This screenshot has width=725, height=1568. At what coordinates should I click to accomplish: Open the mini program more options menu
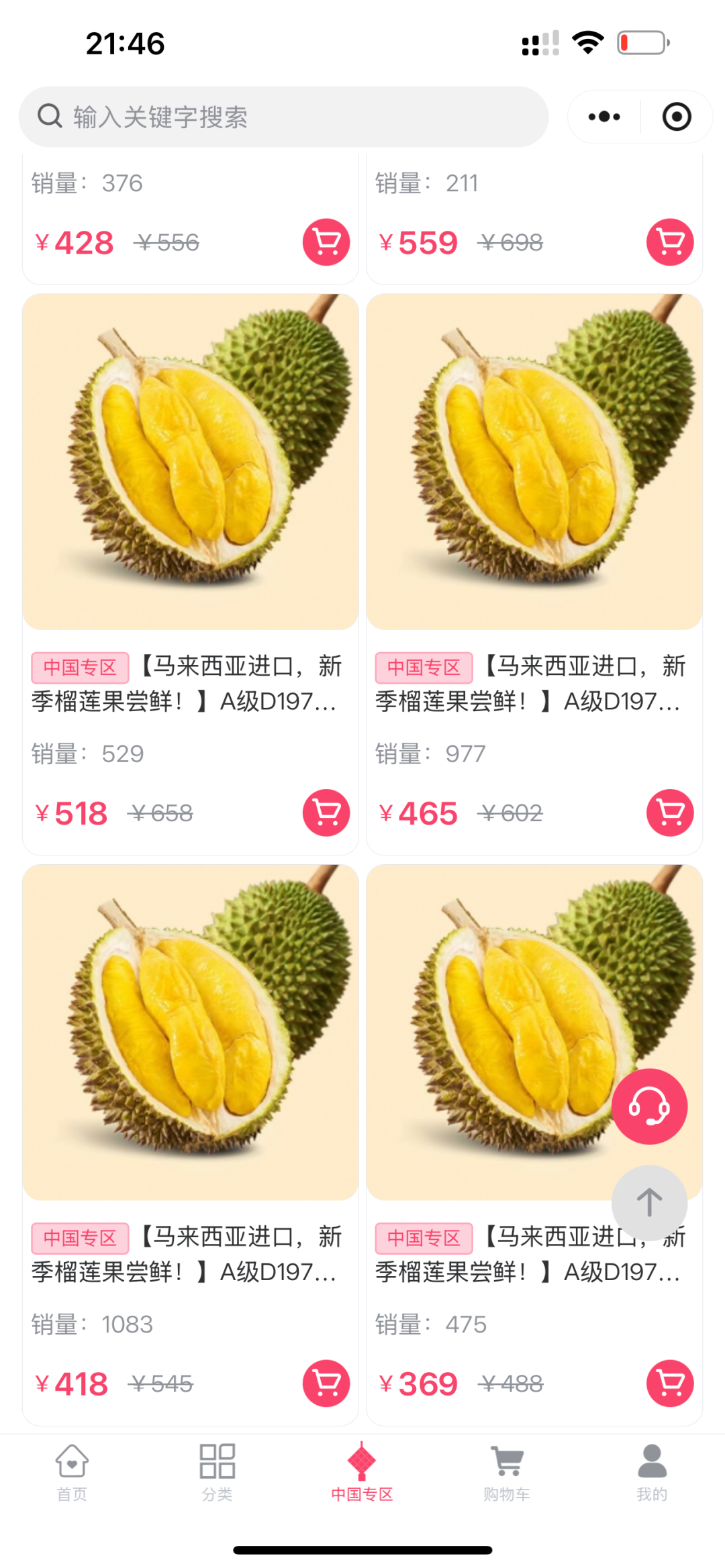coord(604,117)
